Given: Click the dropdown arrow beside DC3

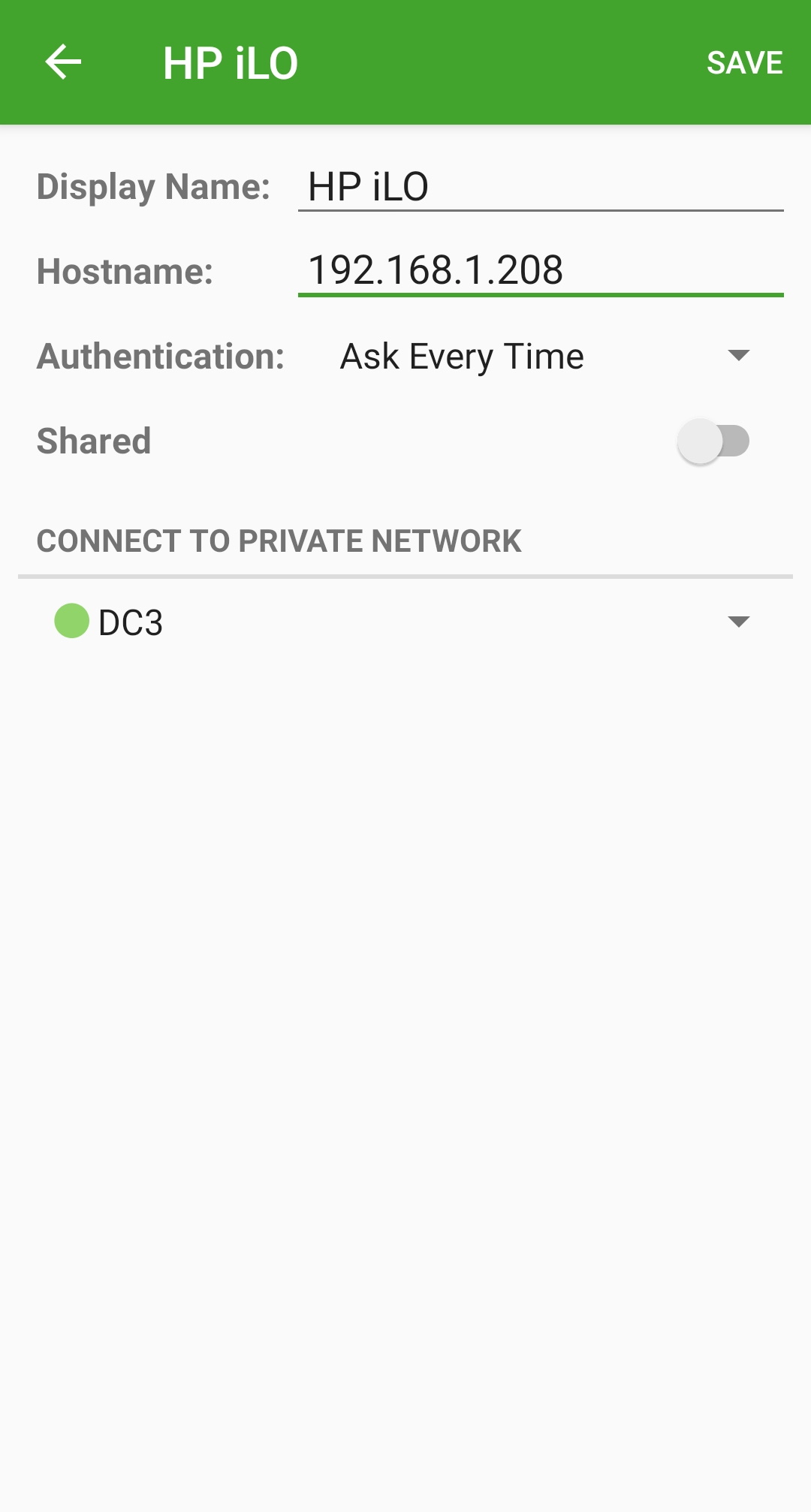Looking at the screenshot, I should click(x=740, y=622).
